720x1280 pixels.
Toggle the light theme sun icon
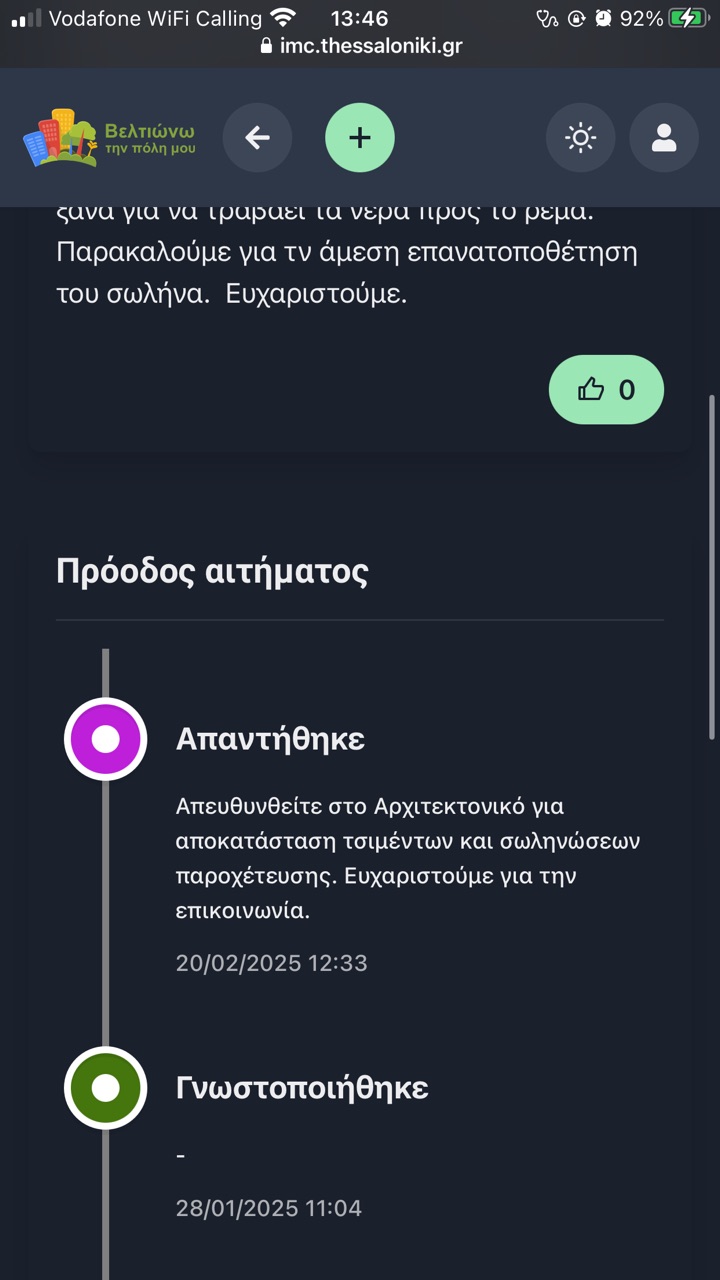click(580, 138)
